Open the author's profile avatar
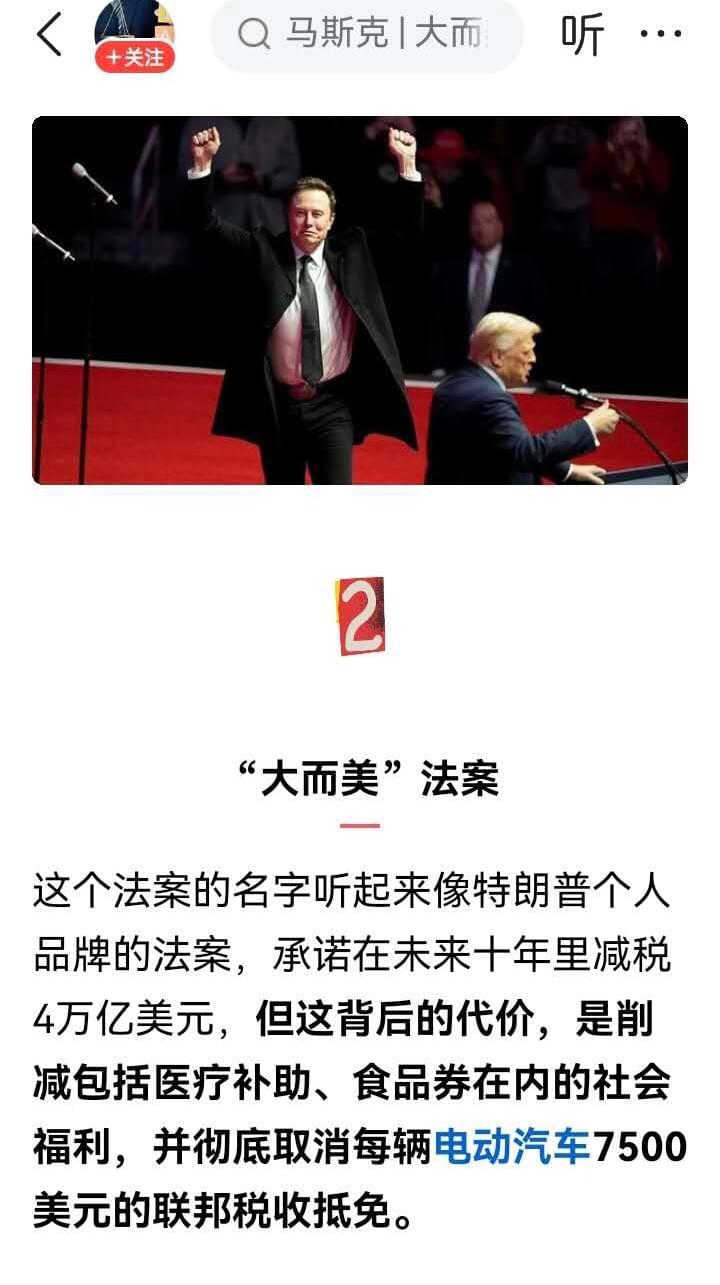The width and height of the screenshot is (720, 1285). pos(135,22)
